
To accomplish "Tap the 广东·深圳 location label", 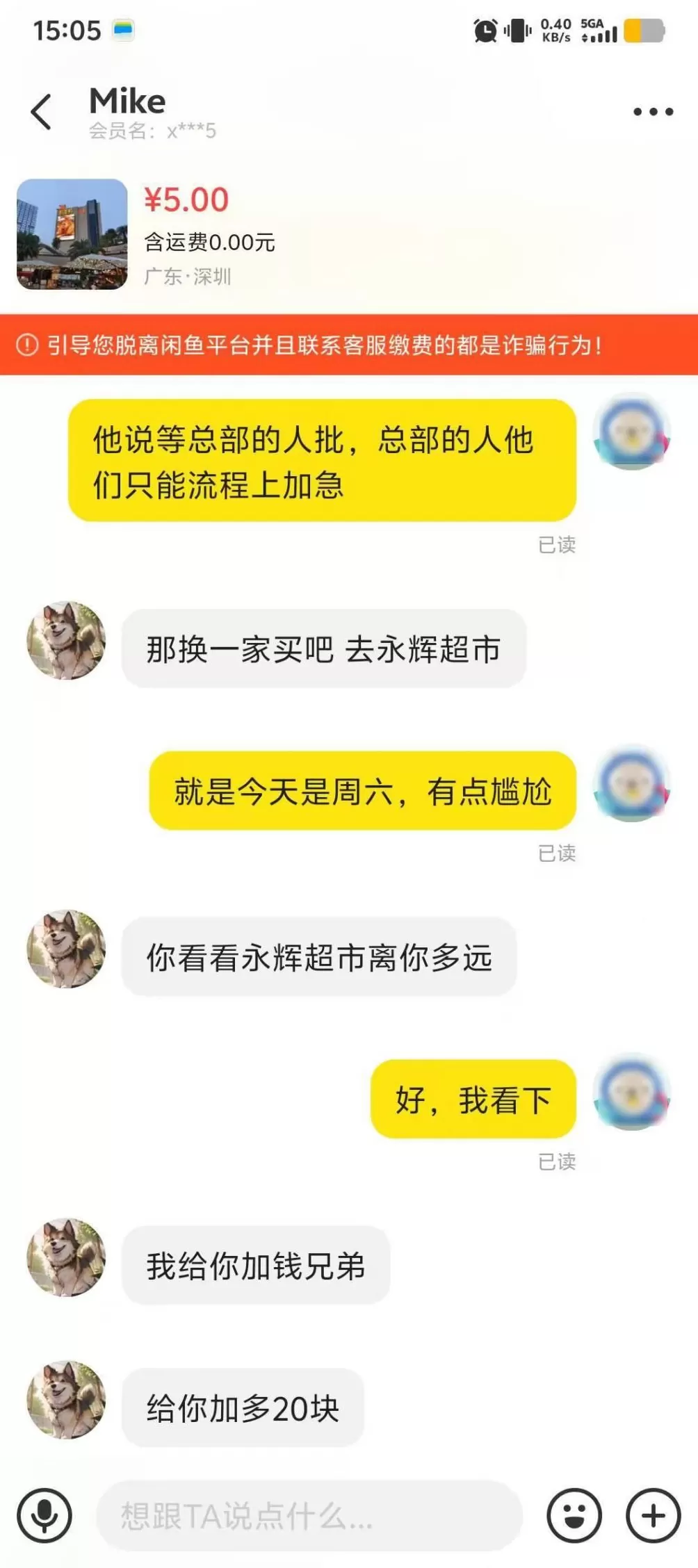I will tap(188, 277).
